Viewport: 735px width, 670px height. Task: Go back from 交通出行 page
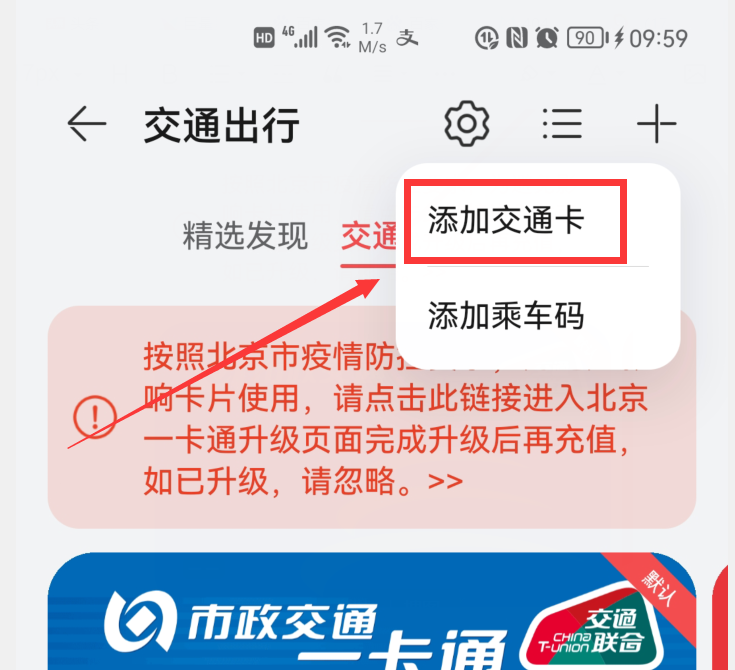[87, 125]
